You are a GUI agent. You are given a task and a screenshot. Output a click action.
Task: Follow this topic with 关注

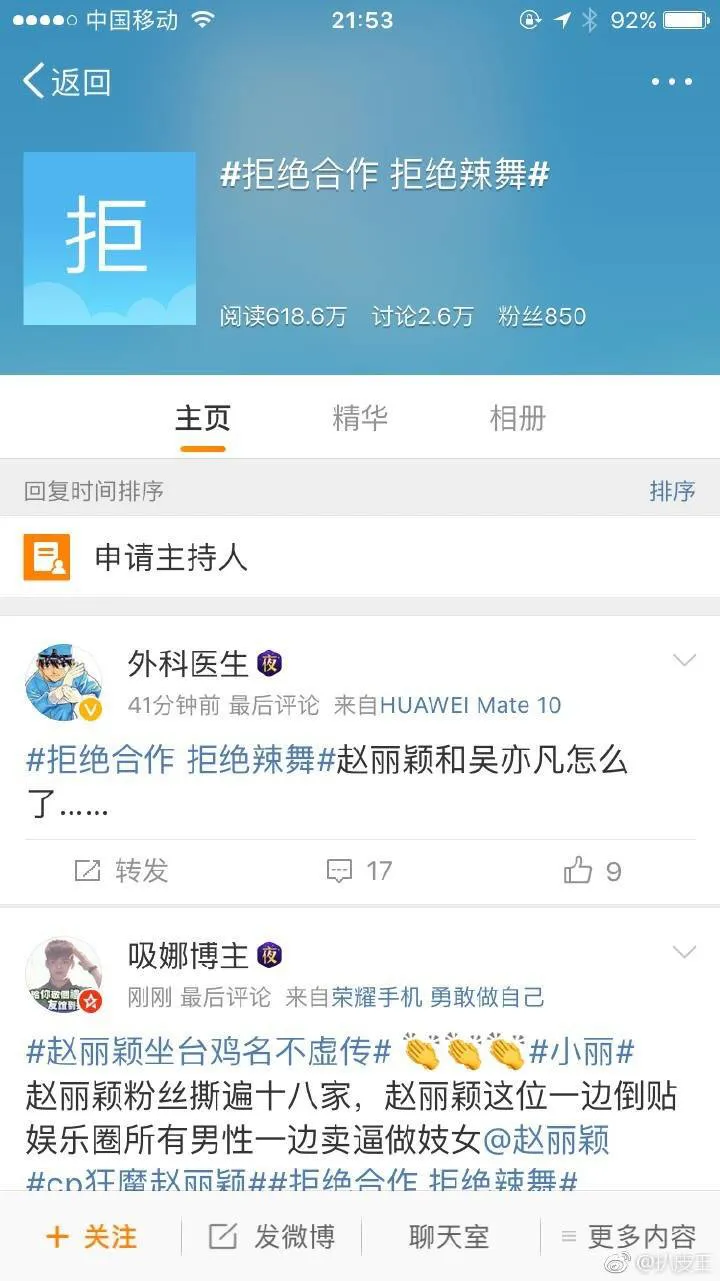[x=92, y=1237]
